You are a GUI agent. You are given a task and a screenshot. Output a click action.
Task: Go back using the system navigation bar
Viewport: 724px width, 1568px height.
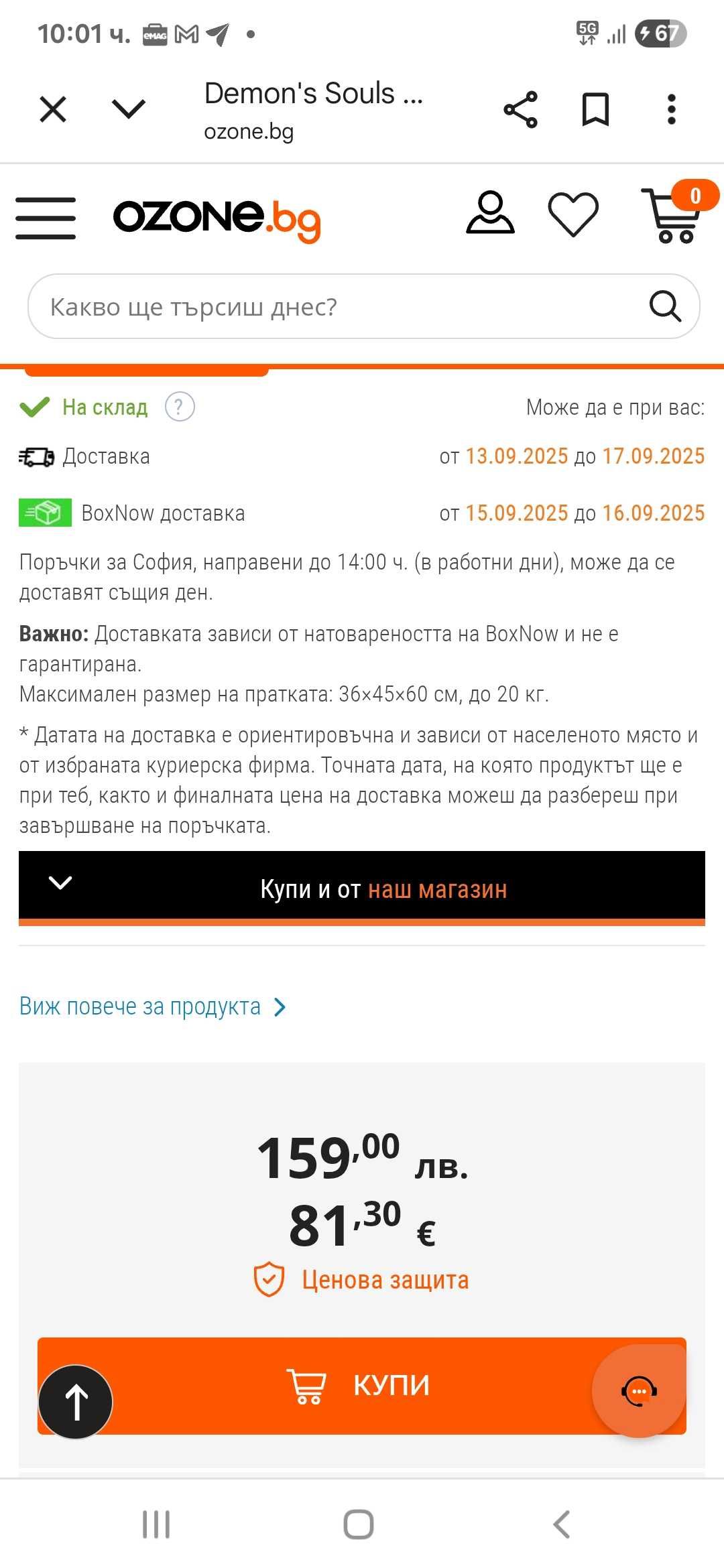[x=561, y=1524]
